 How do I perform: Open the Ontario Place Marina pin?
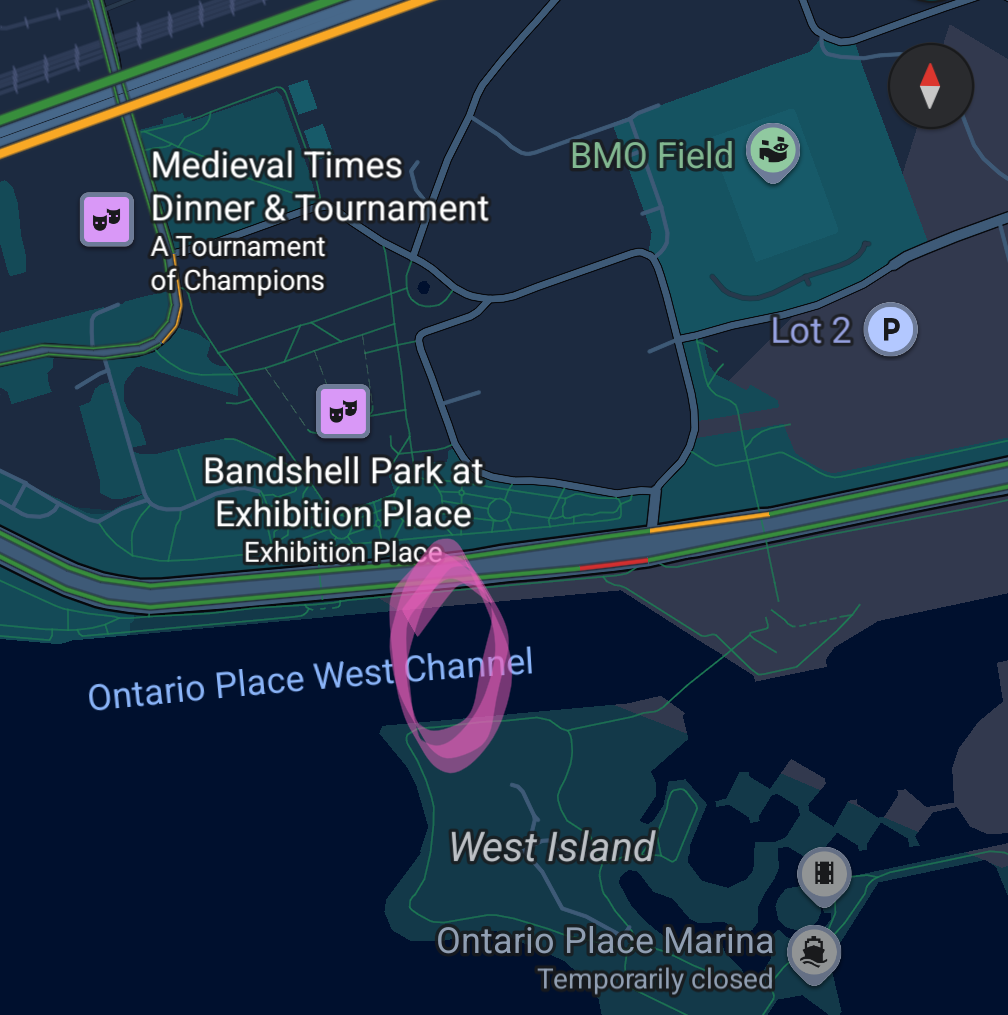(814, 950)
